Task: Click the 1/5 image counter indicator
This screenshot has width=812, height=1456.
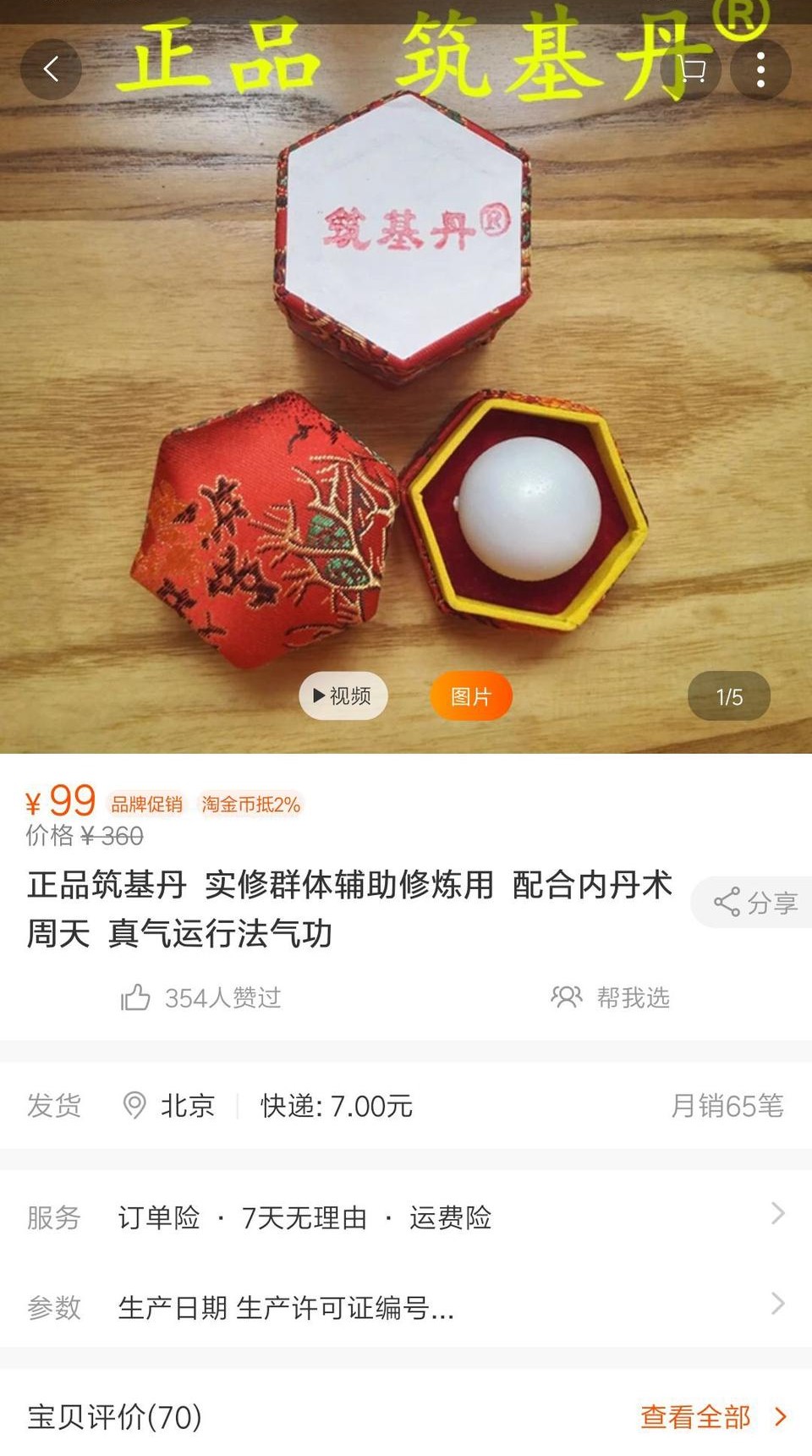Action: (x=729, y=695)
